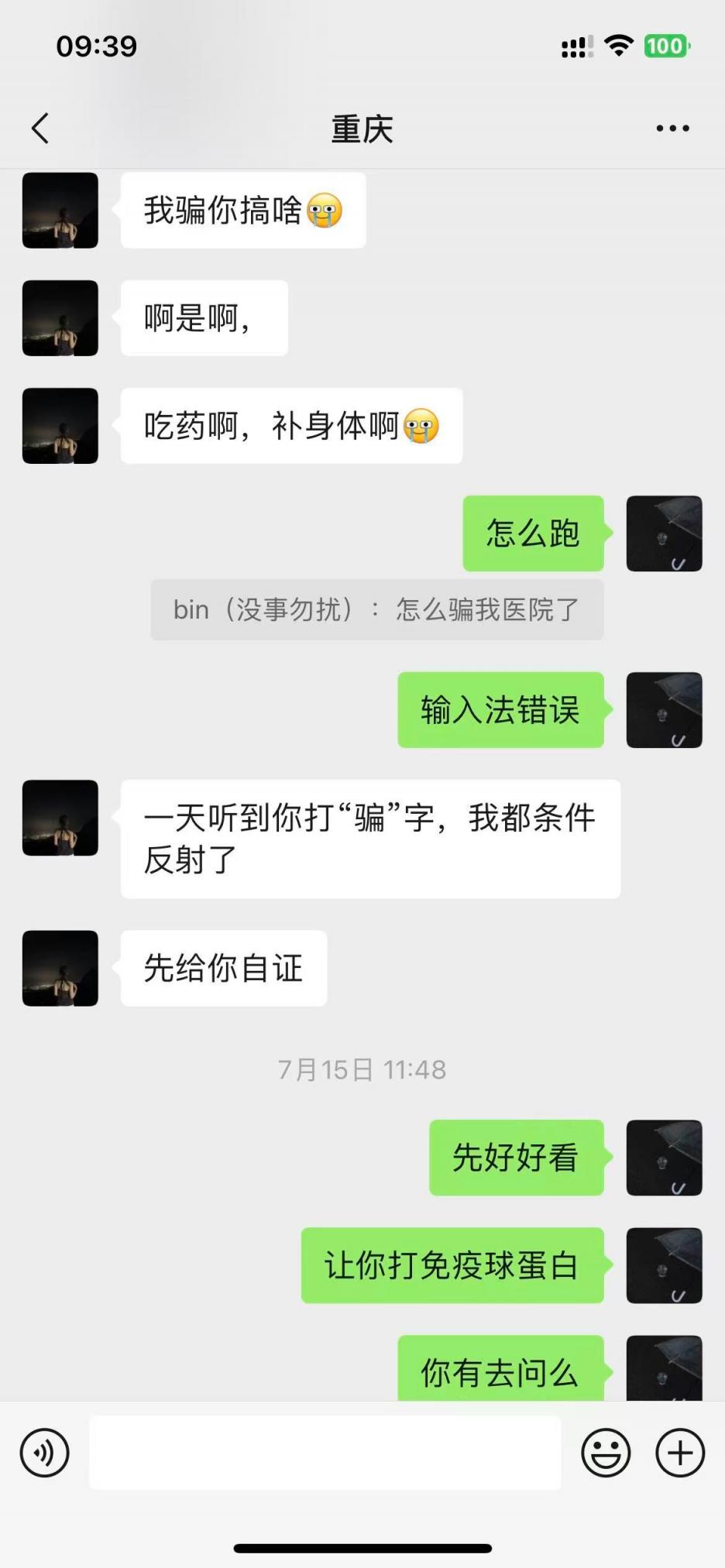
Task: Open the three-dot chat info menu
Action: tap(672, 129)
